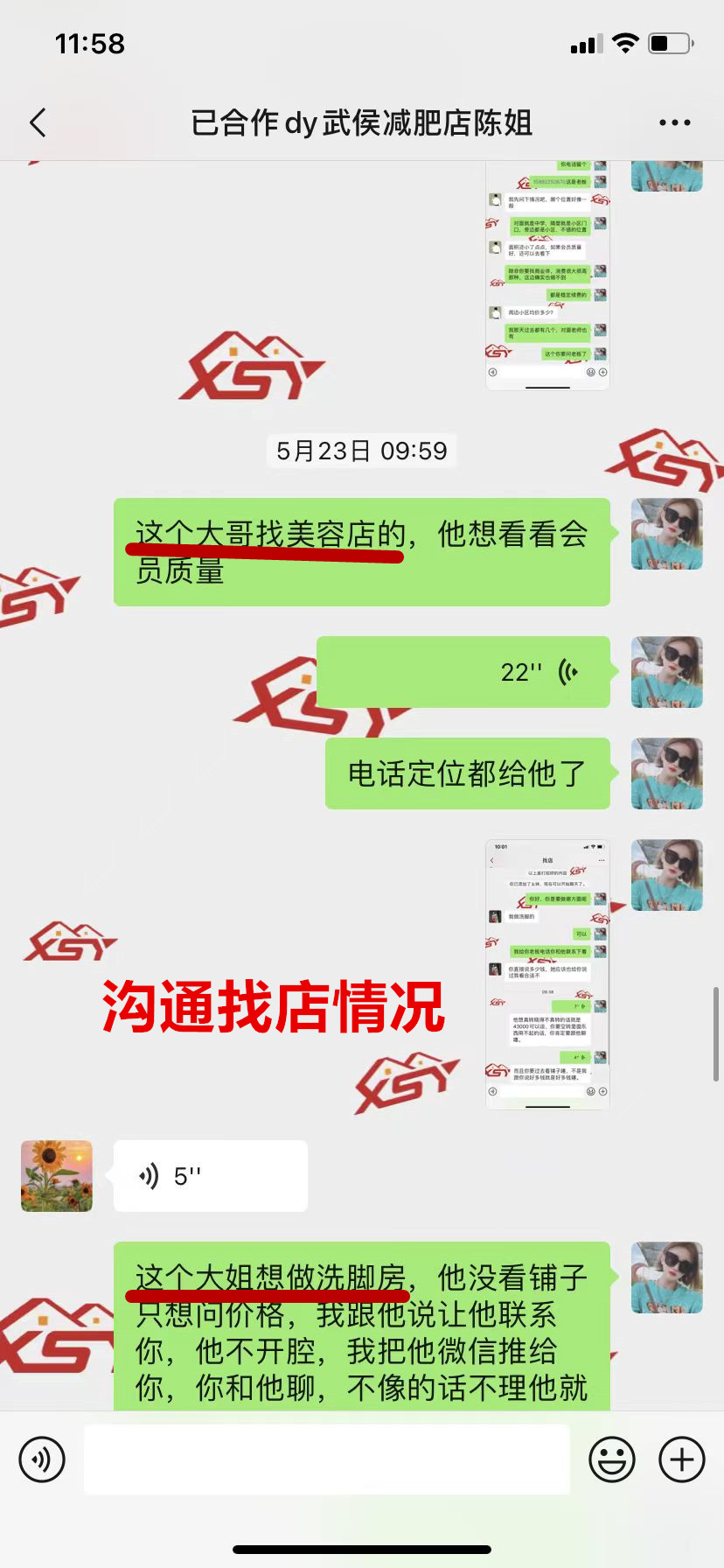Viewport: 724px width, 1568px height.
Task: Open the chat info overflow menu
Action: coord(674,122)
